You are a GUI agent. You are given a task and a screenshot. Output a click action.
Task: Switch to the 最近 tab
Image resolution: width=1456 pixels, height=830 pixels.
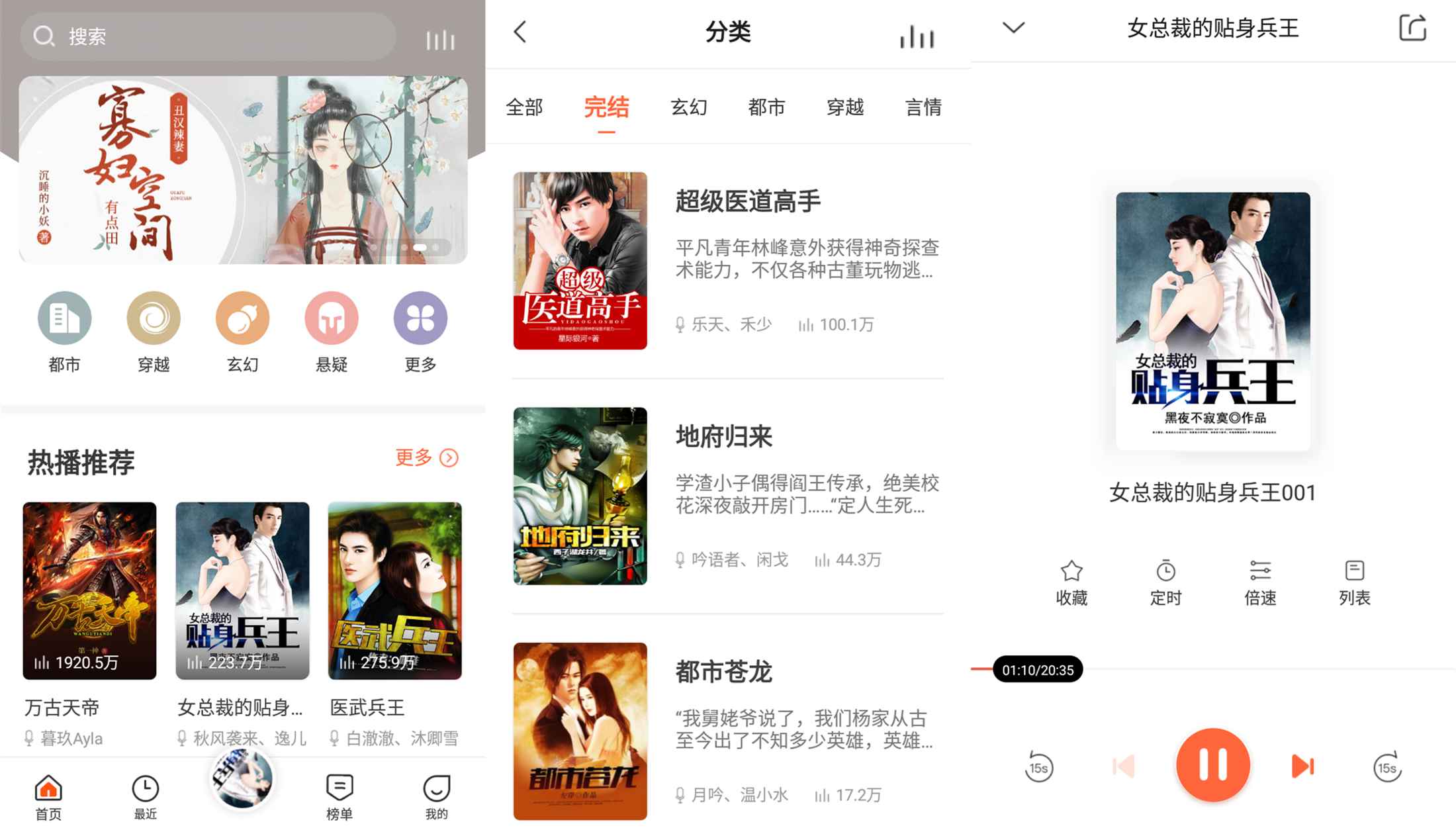tap(145, 796)
